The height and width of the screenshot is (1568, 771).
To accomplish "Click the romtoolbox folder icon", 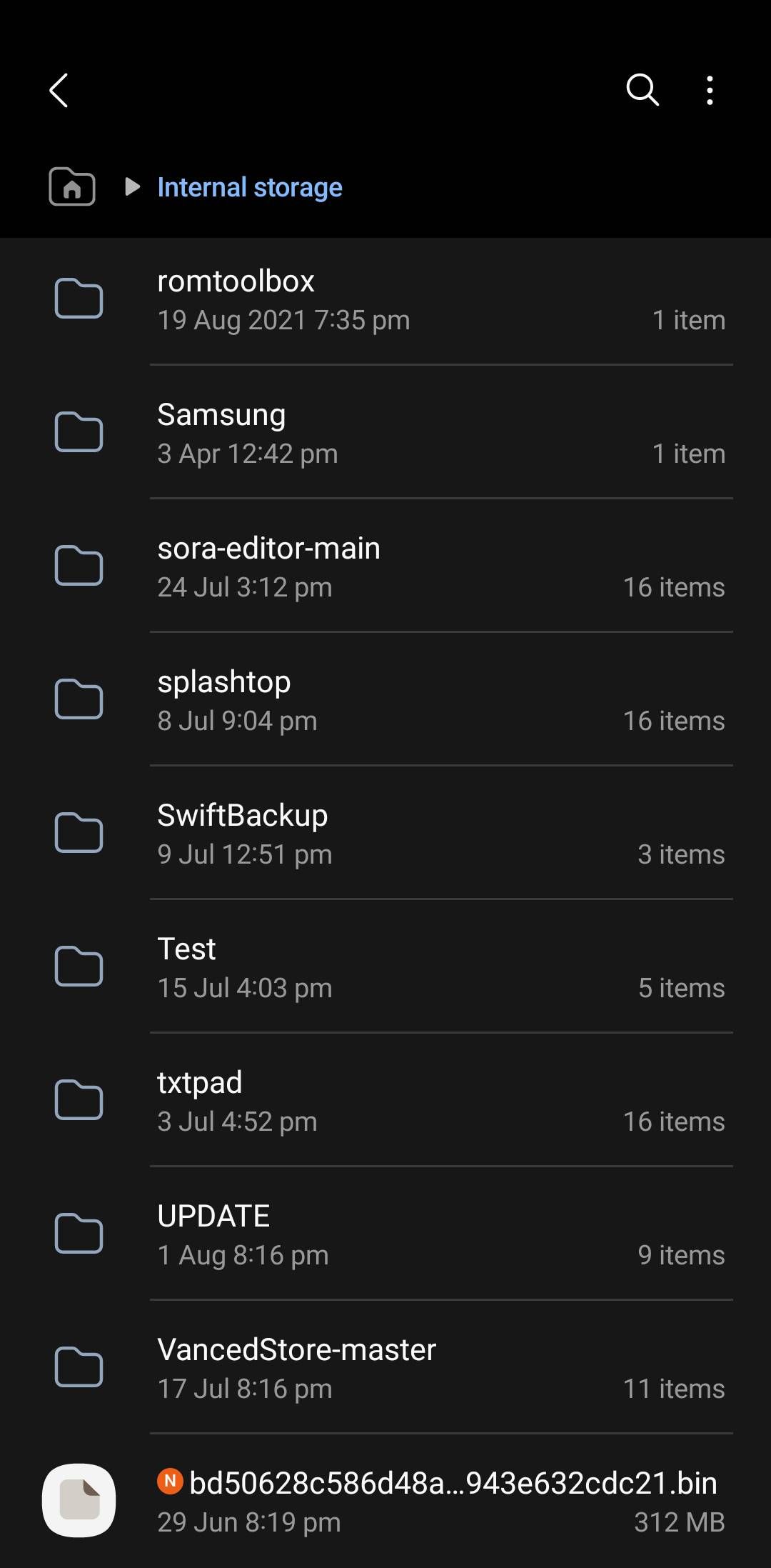I will click(x=79, y=299).
